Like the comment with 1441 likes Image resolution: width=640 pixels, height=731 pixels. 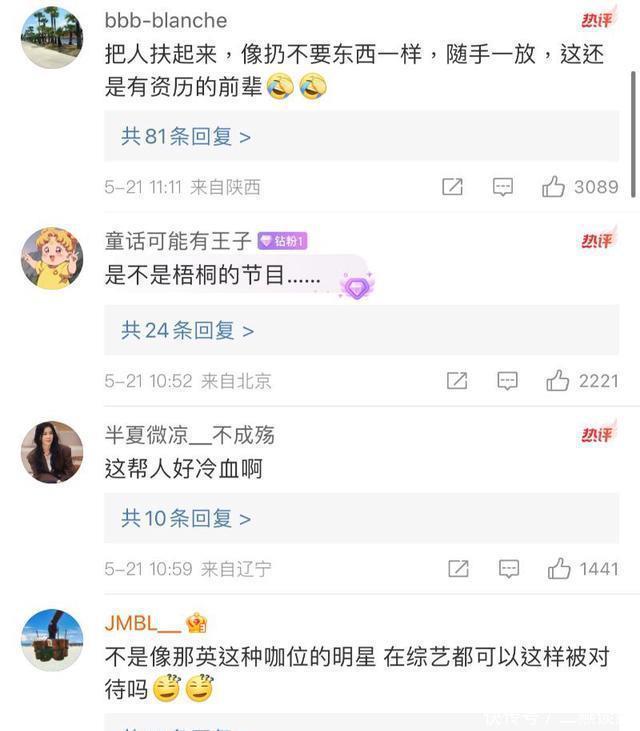(x=559, y=569)
